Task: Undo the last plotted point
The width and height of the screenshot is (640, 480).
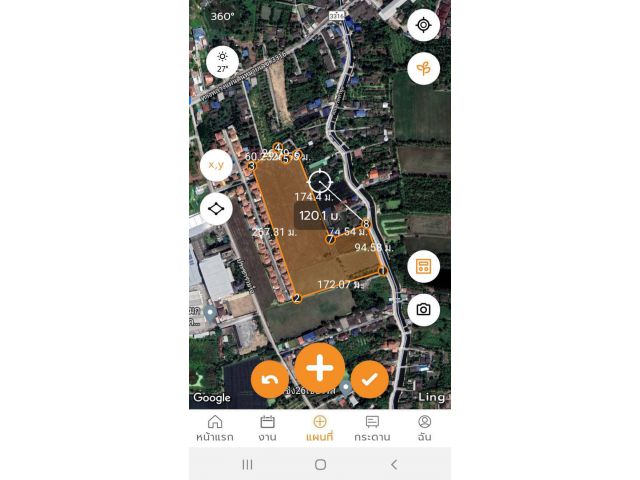Action: [269, 379]
